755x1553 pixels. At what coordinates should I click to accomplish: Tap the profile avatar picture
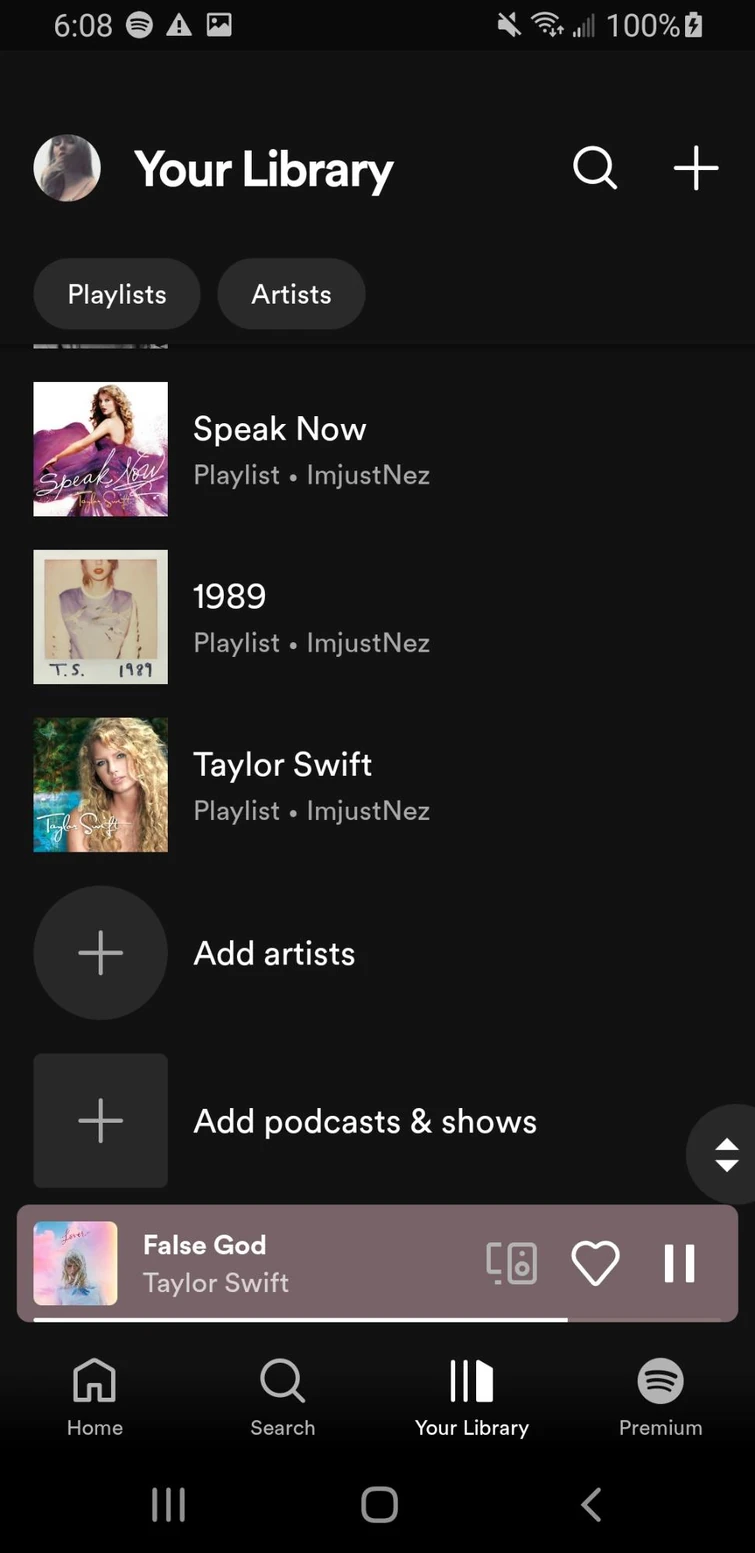click(x=67, y=168)
